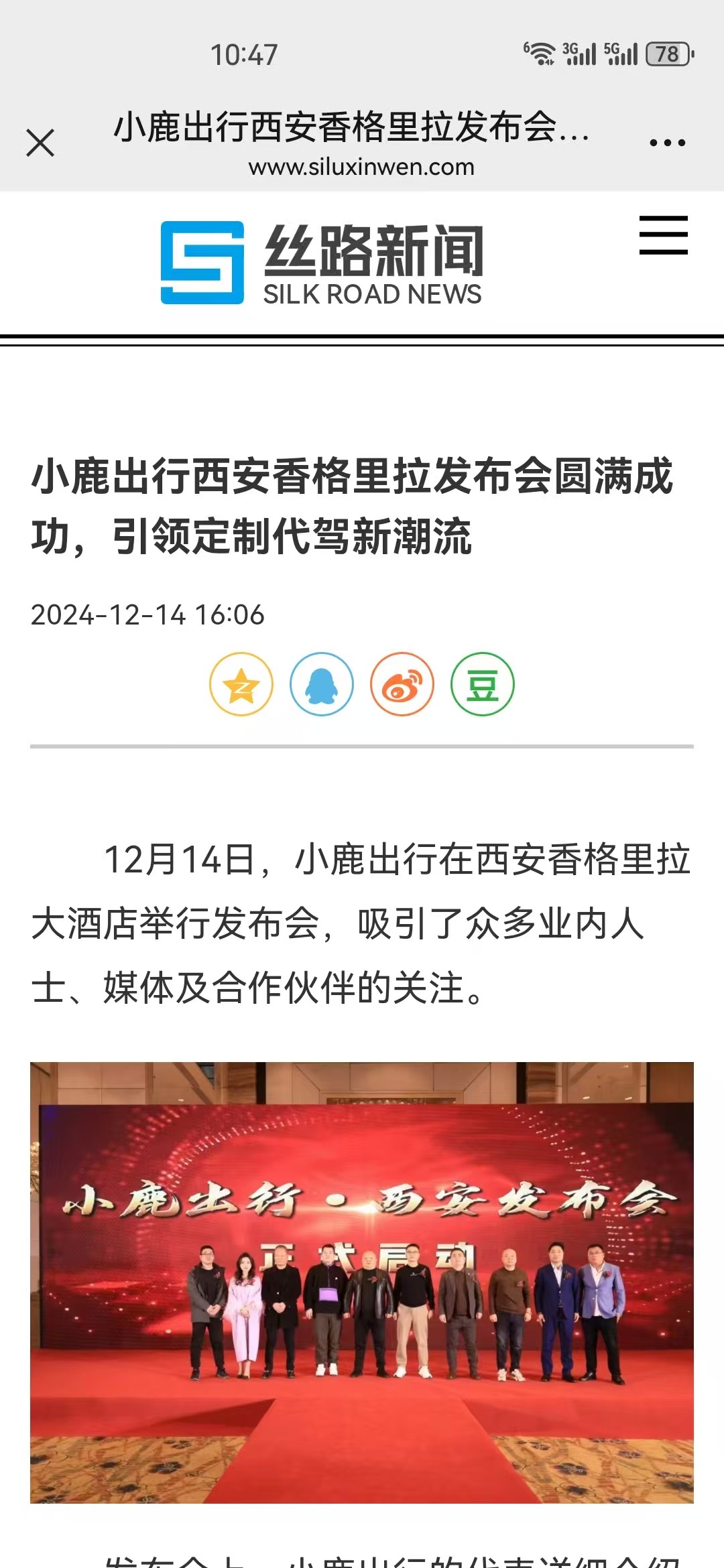Open the three-dot overflow menu

tap(667, 143)
